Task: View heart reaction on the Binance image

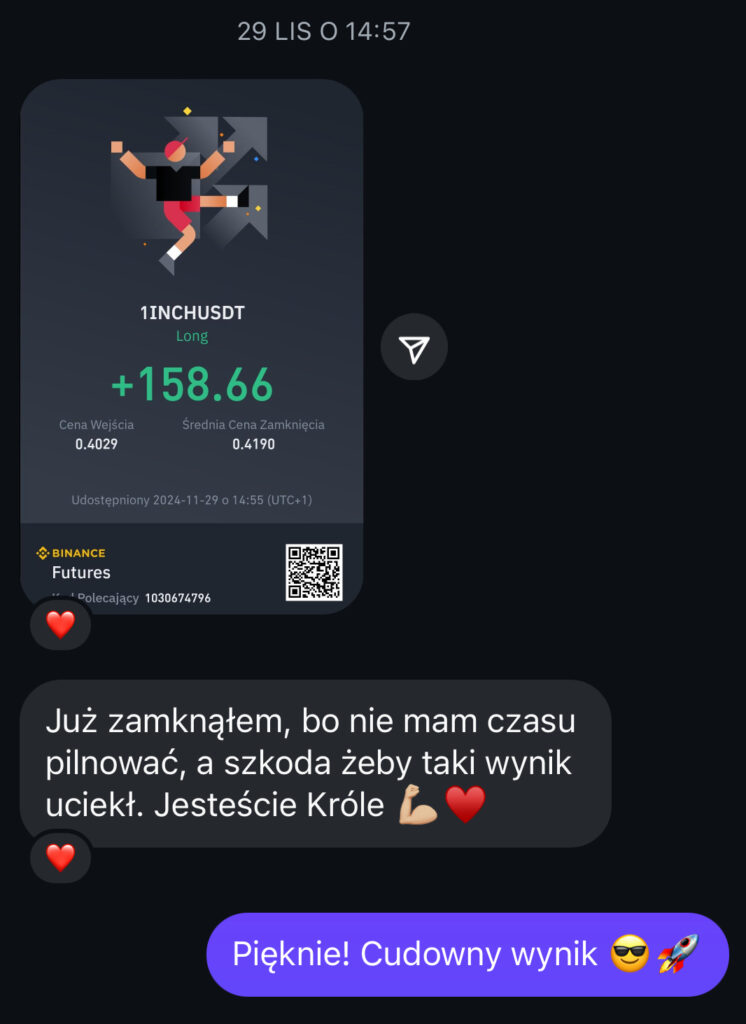Action: 61,625
